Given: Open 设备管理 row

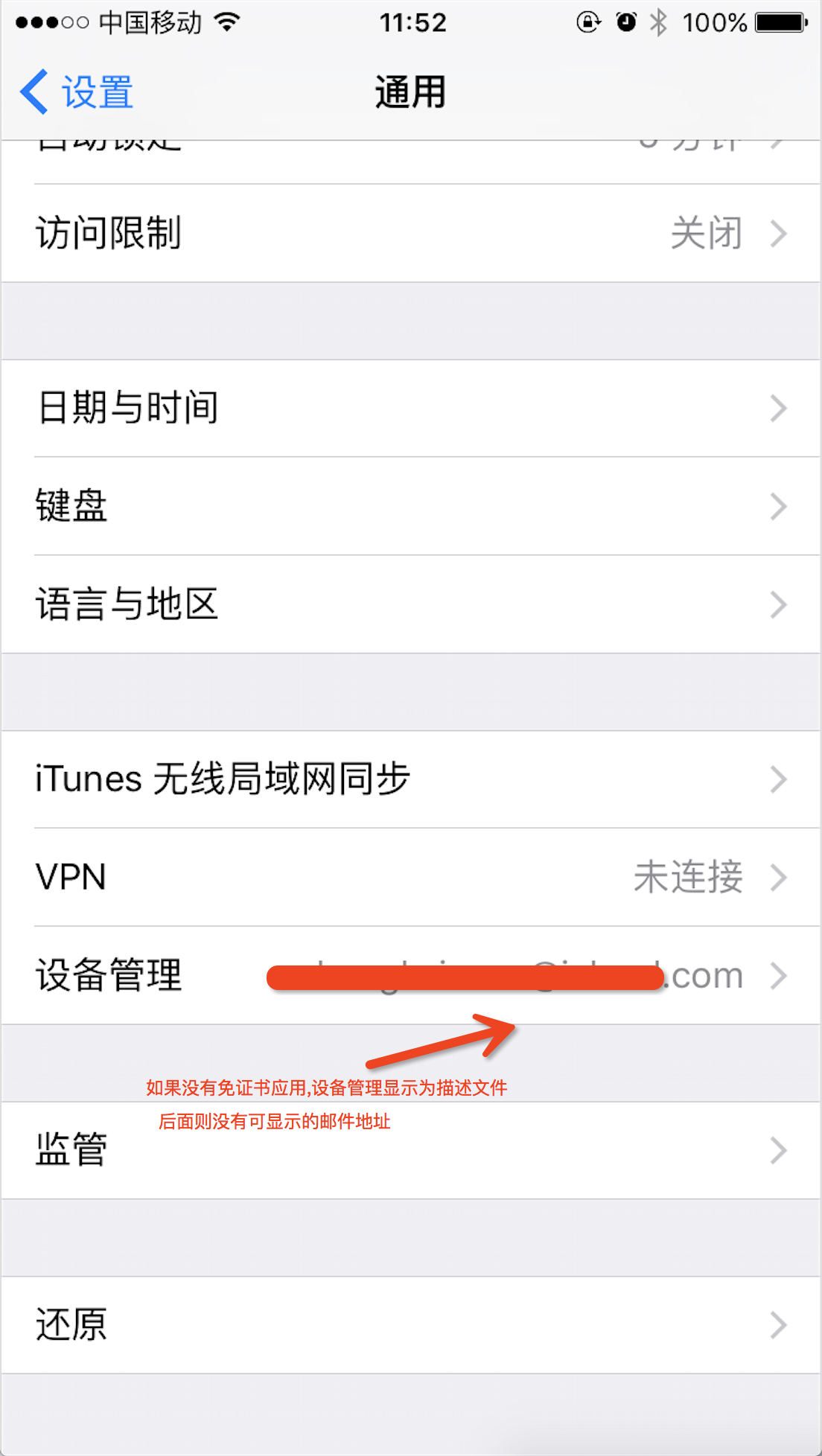Looking at the screenshot, I should pos(410,975).
